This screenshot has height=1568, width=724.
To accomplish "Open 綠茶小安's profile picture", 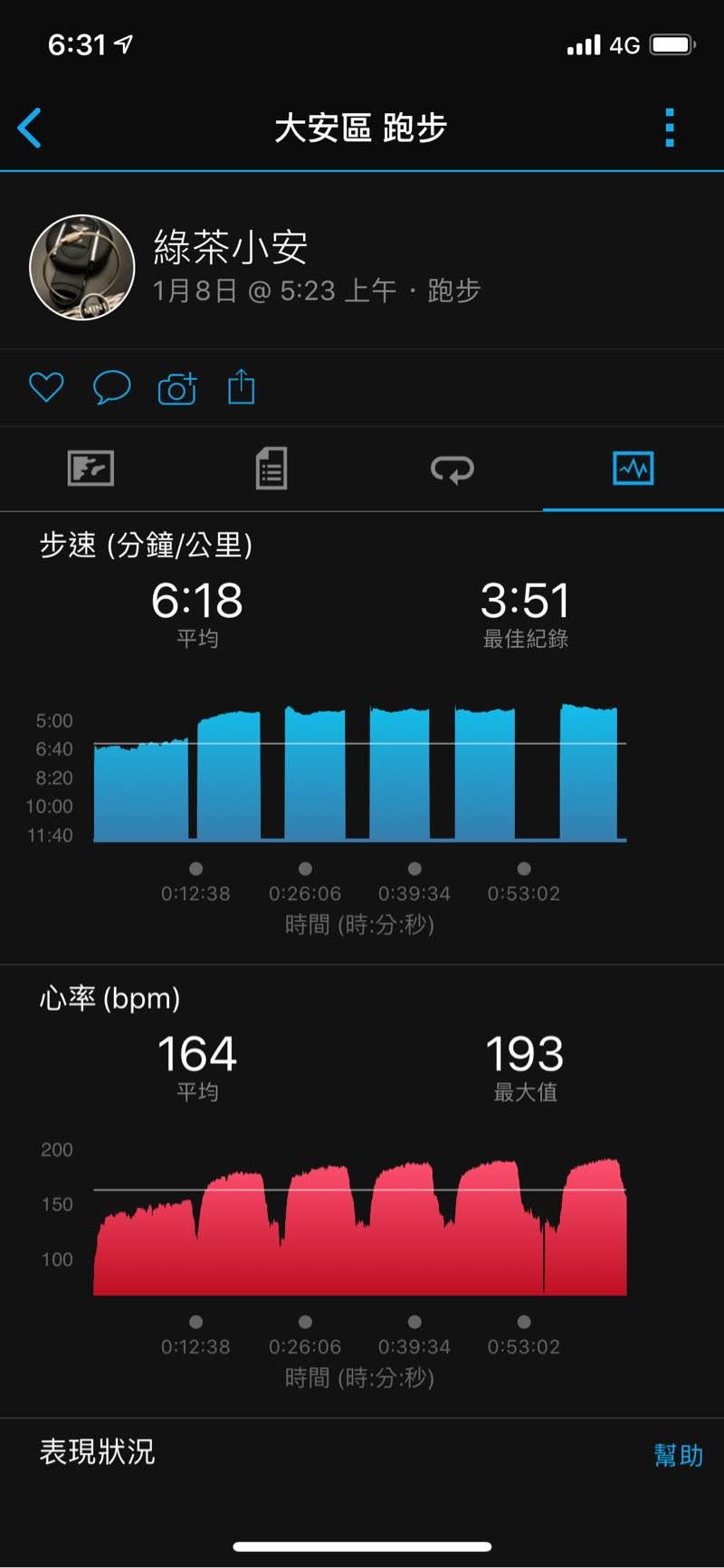I will tap(82, 268).
